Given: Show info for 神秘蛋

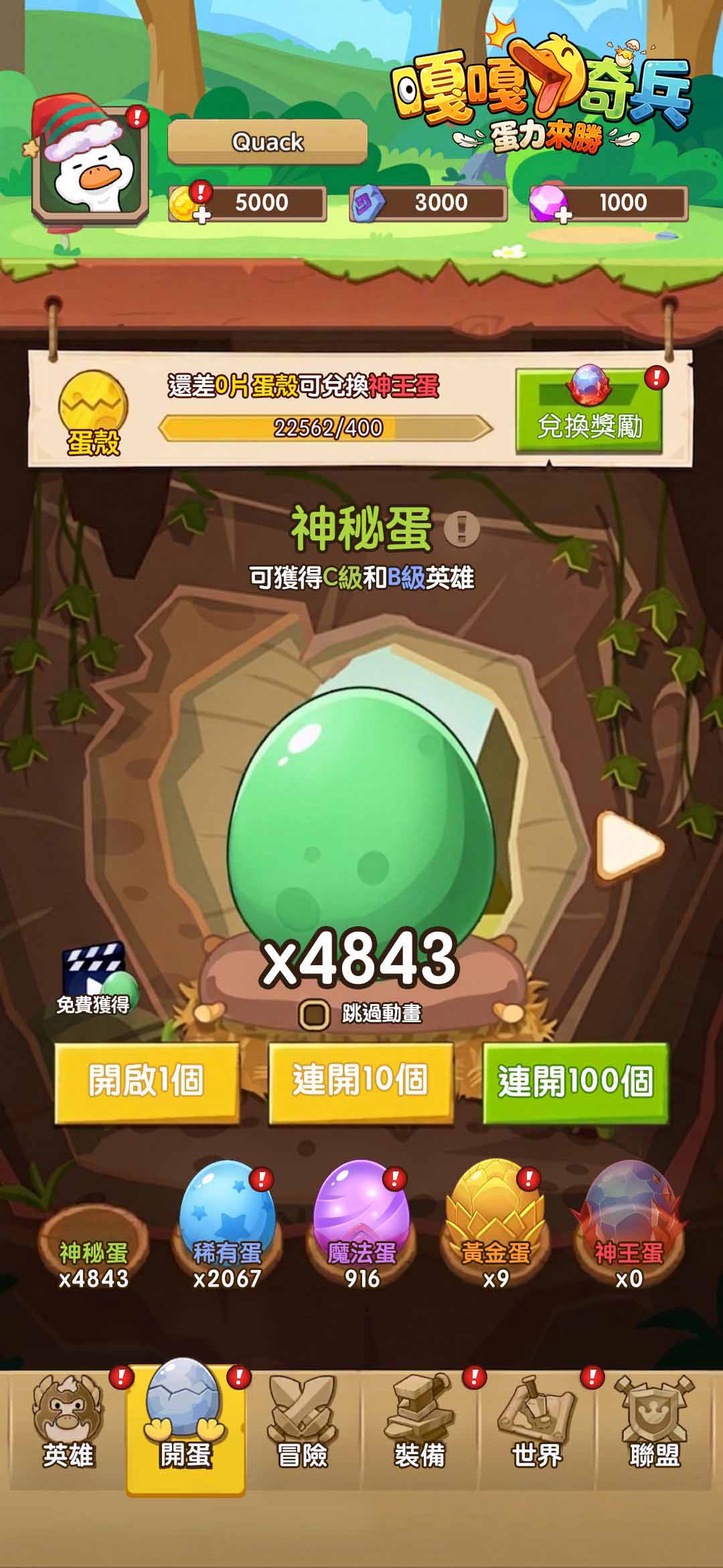Looking at the screenshot, I should [461, 528].
